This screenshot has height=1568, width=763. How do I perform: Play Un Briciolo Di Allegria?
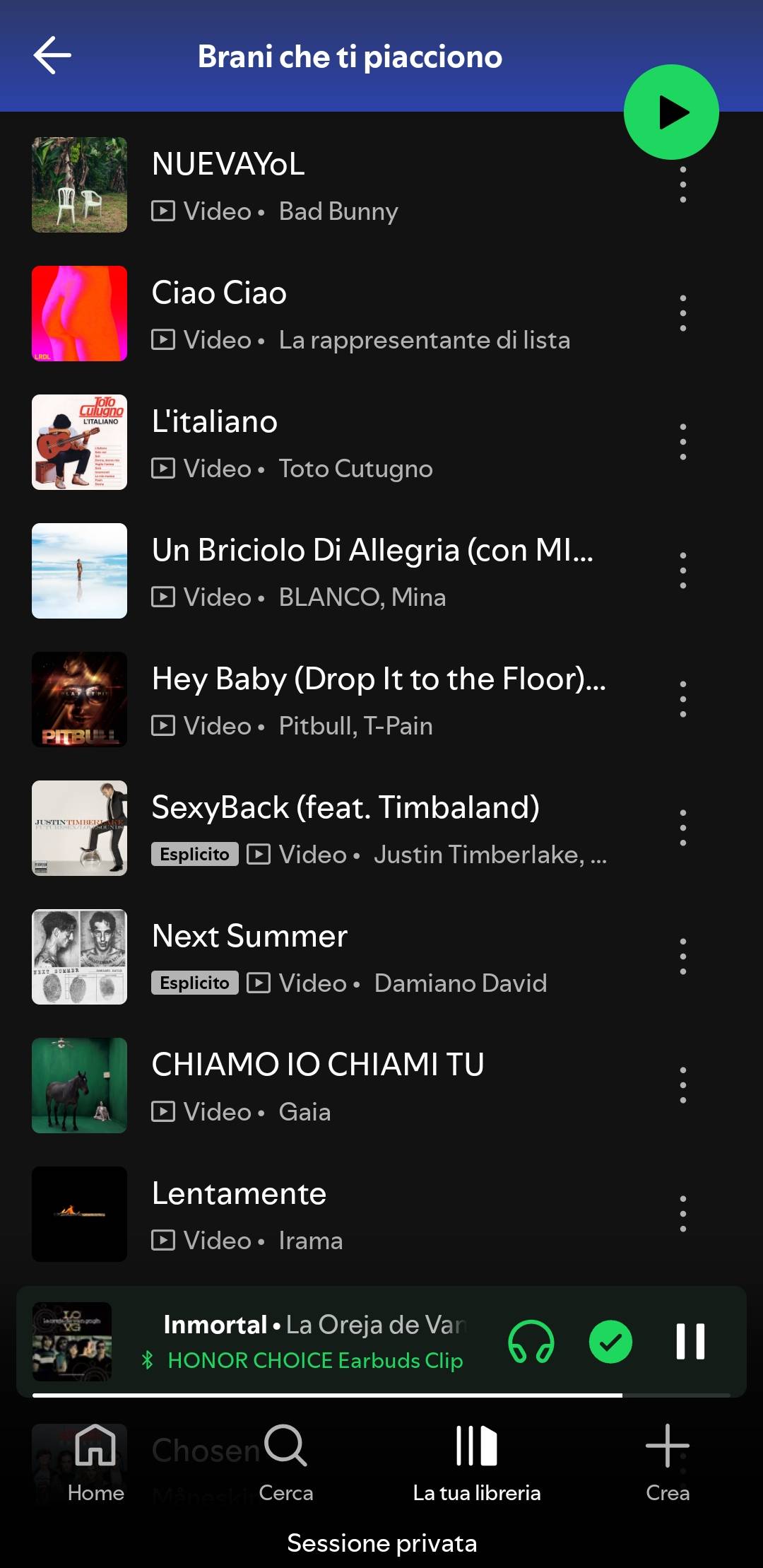click(339, 571)
